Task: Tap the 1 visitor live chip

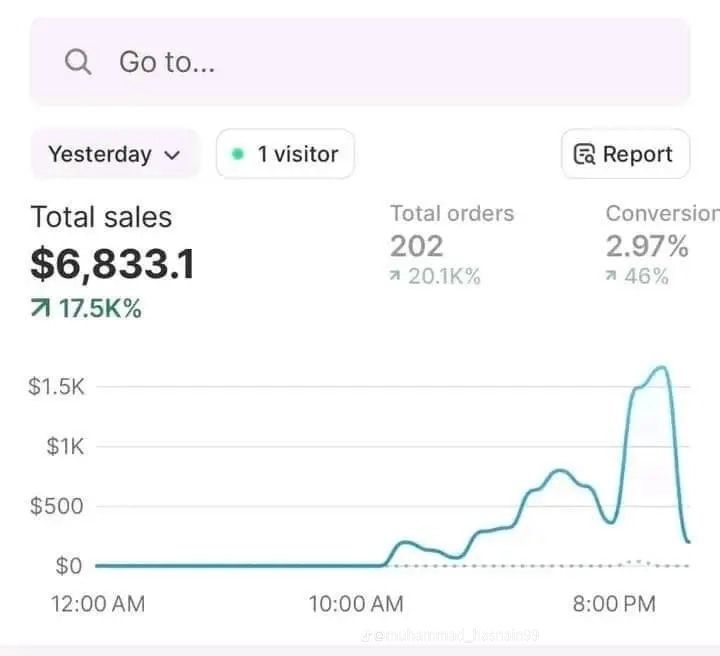Action: coord(285,154)
